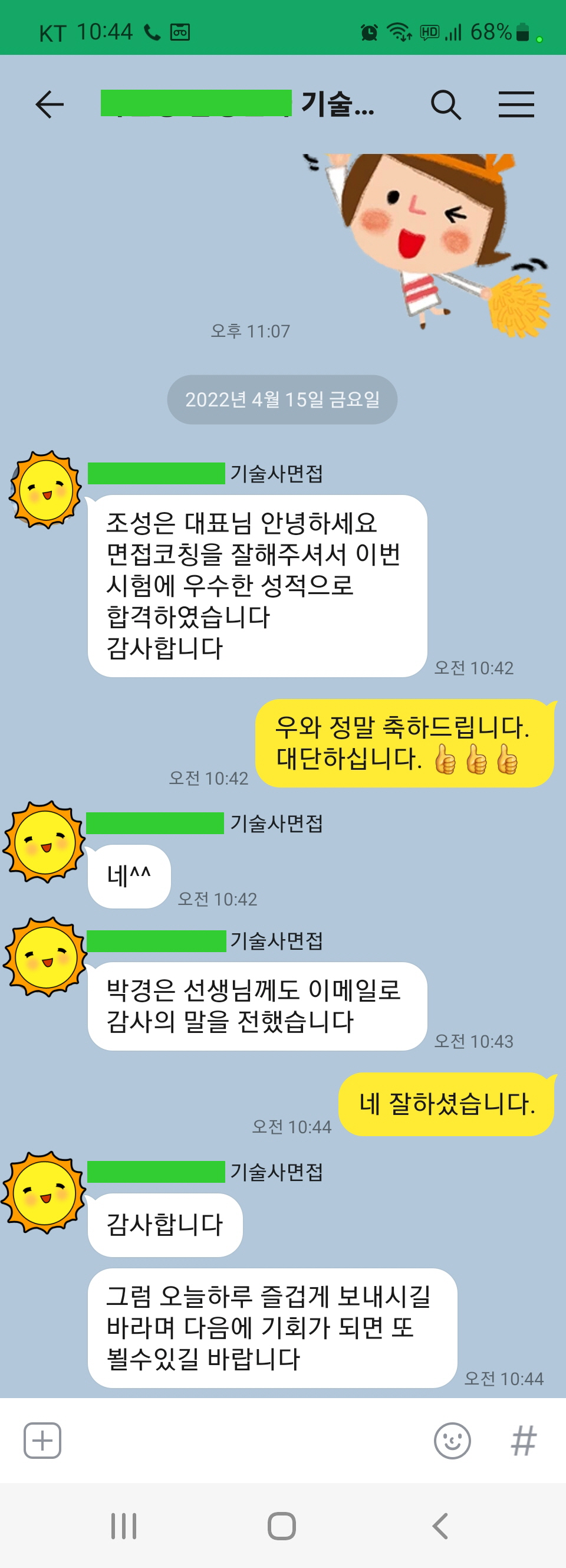Search messages with the magnifier icon
The height and width of the screenshot is (1568, 566).
(446, 104)
